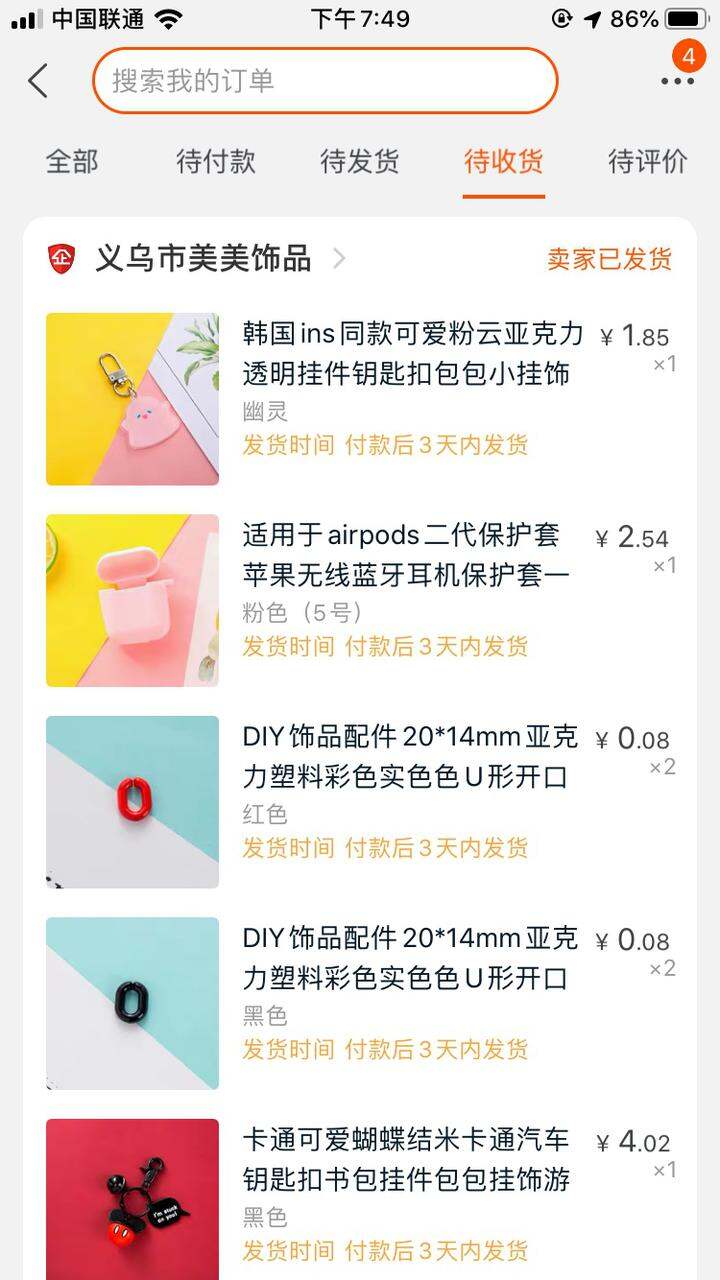Open the 韩国ins同款粉云亚克力挂件 order item
The height and width of the screenshot is (1280, 720).
(x=361, y=399)
